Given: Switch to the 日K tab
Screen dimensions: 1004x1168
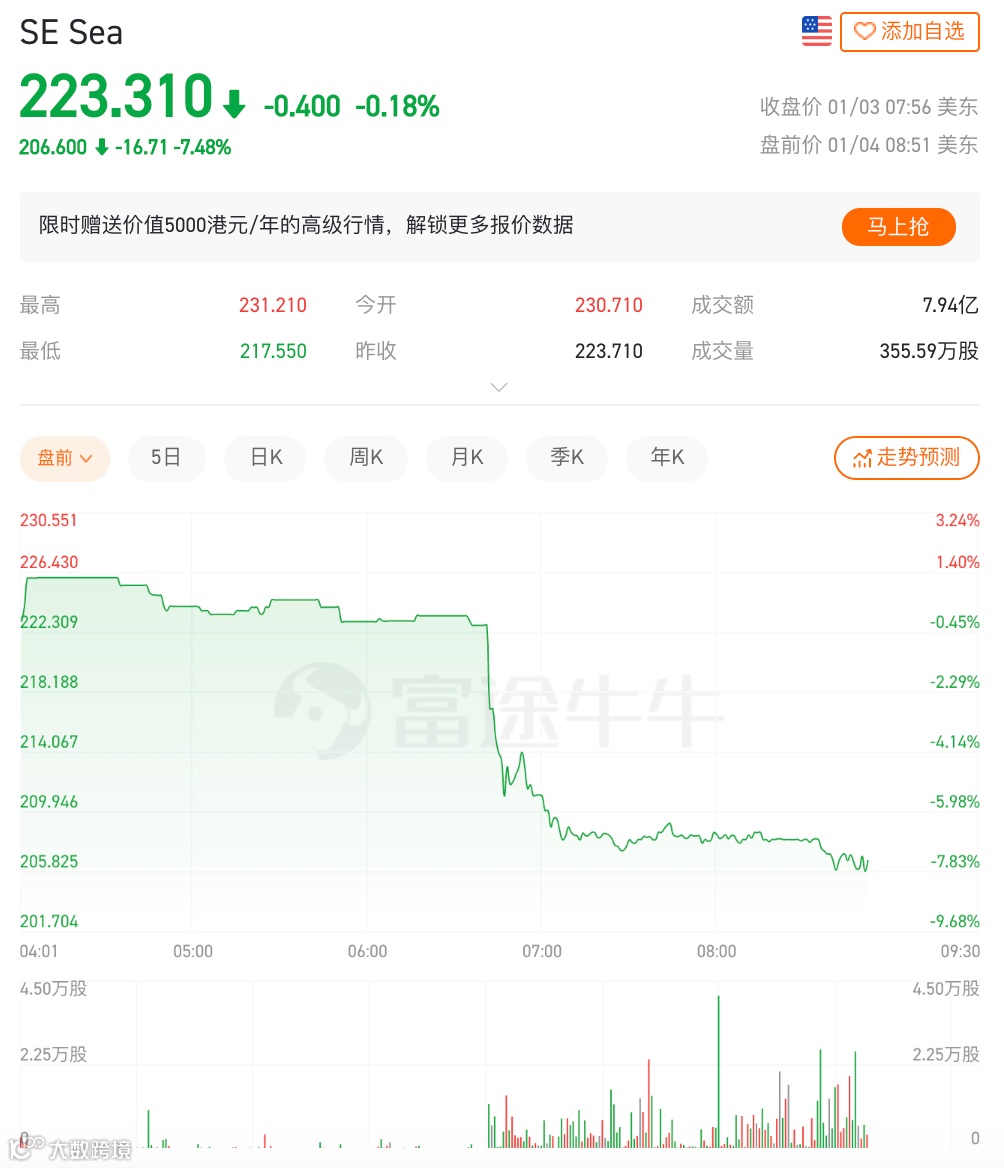Looking at the screenshot, I should (x=264, y=457).
